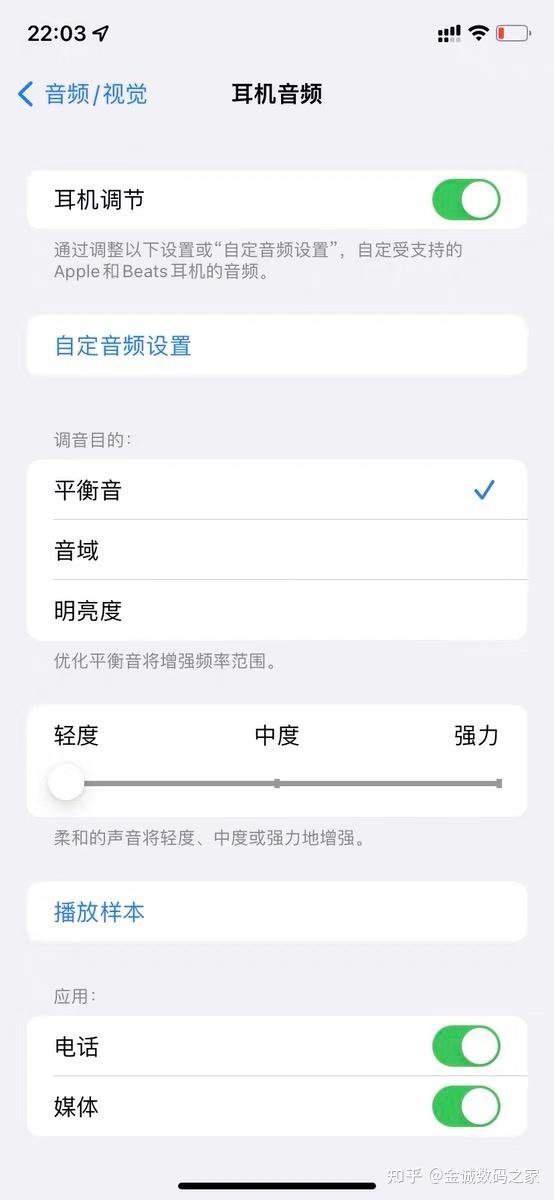Open 自定音频设置
Image resolution: width=554 pixels, height=1200 pixels.
pyautogui.click(x=277, y=346)
